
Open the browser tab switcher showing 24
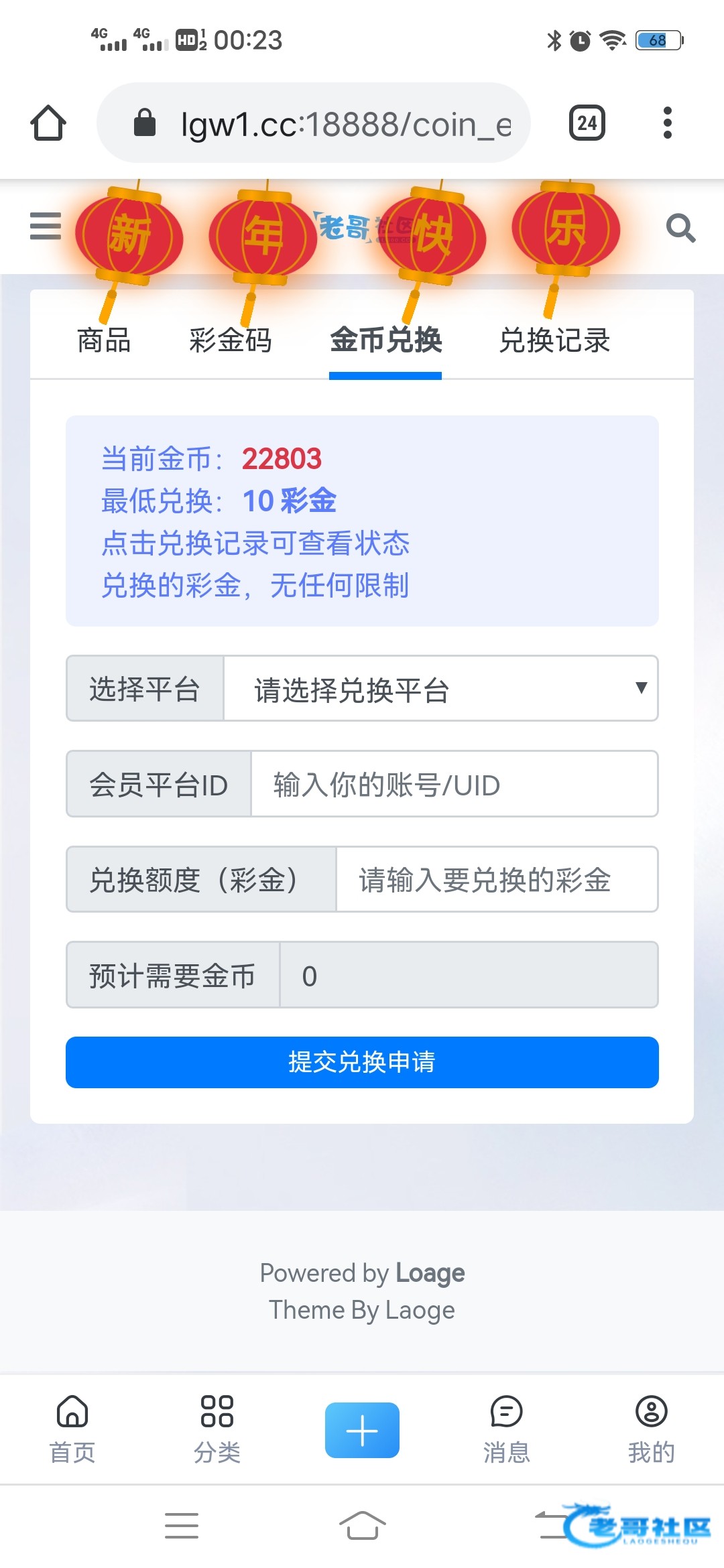587,123
